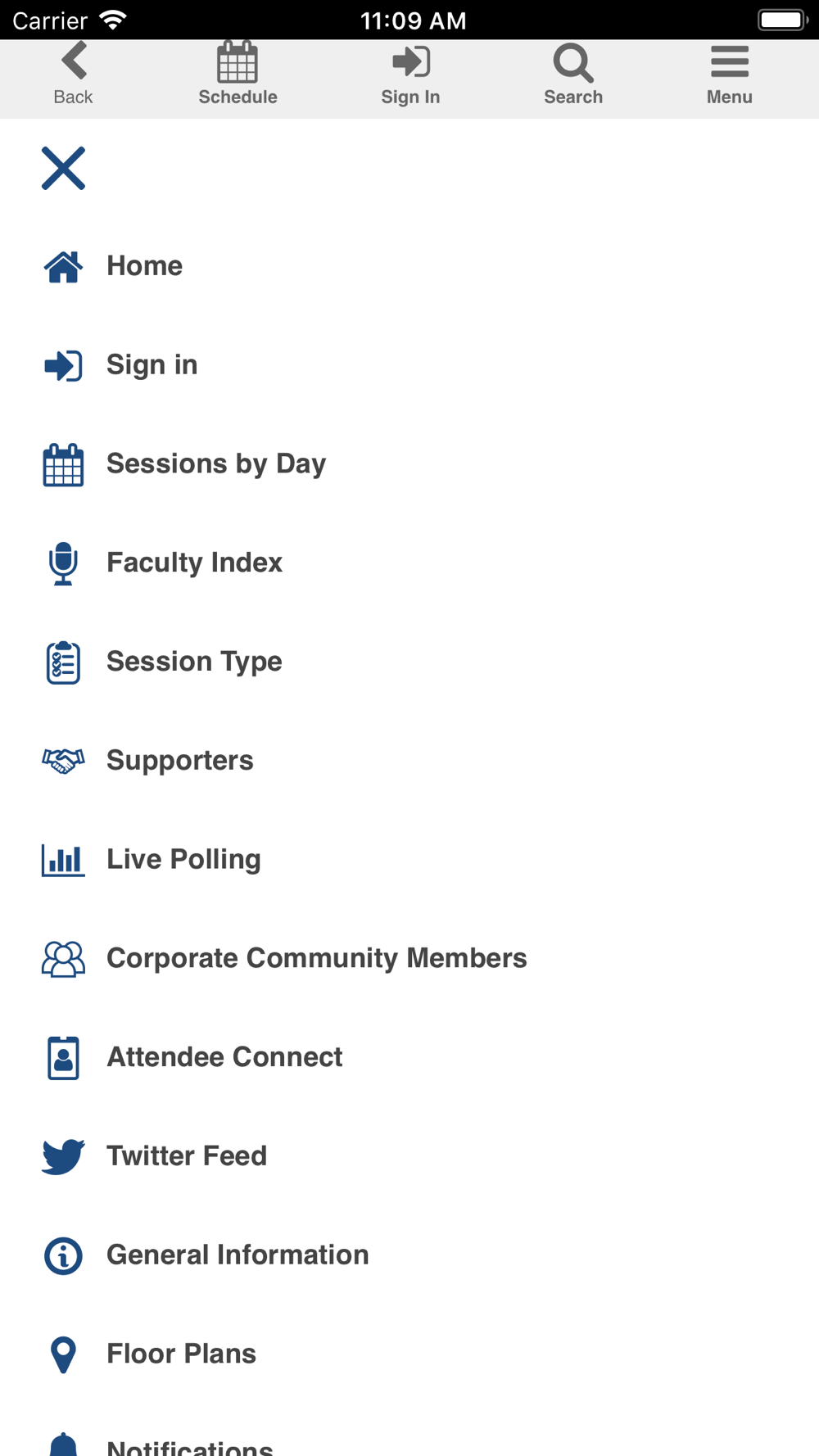
Task: Open Schedule in the top toolbar
Action: pos(238,75)
